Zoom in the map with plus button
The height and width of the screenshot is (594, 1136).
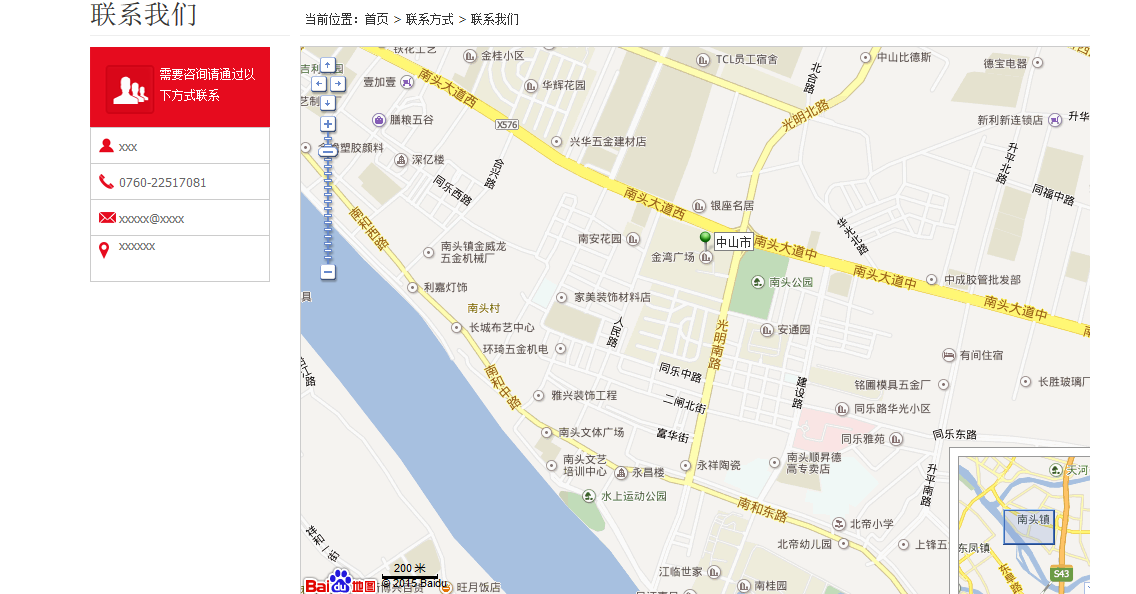coord(328,124)
